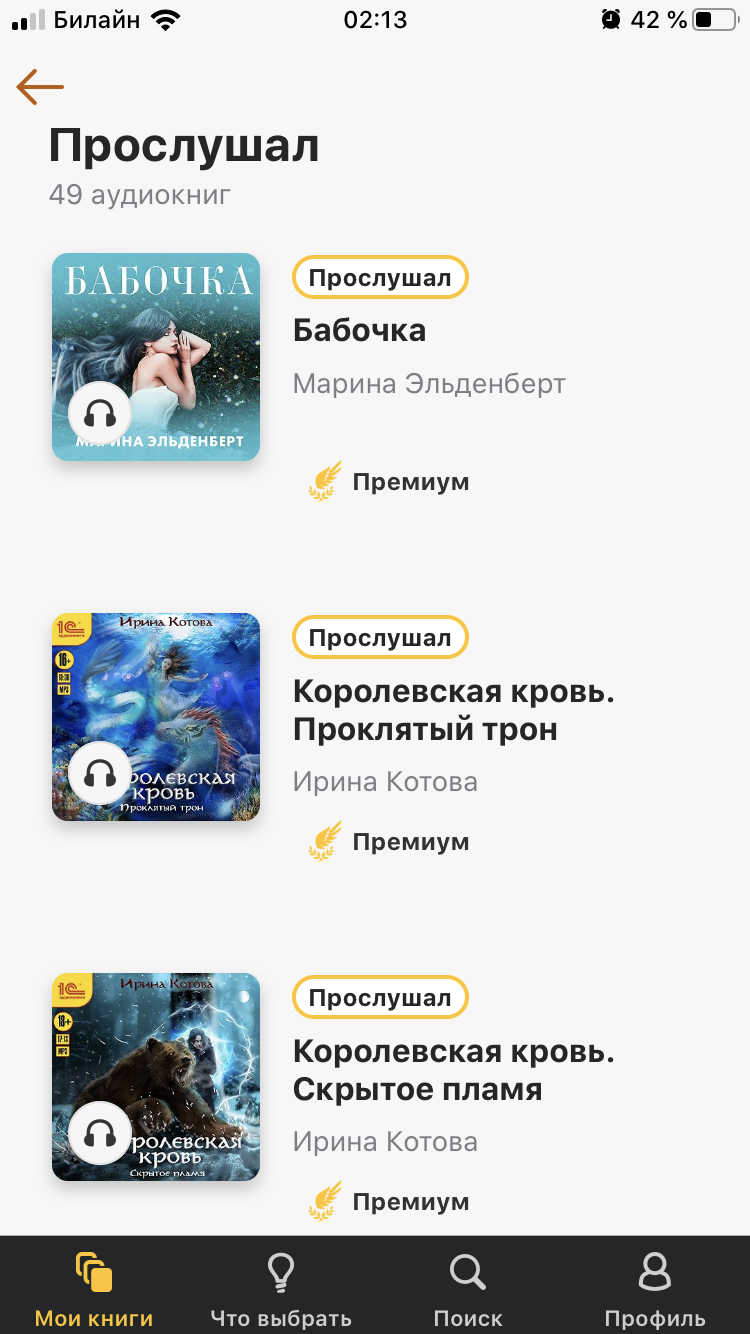Open «Королевская кровь. Проклятый трон» audiobook
The image size is (750, 1334).
[452, 710]
